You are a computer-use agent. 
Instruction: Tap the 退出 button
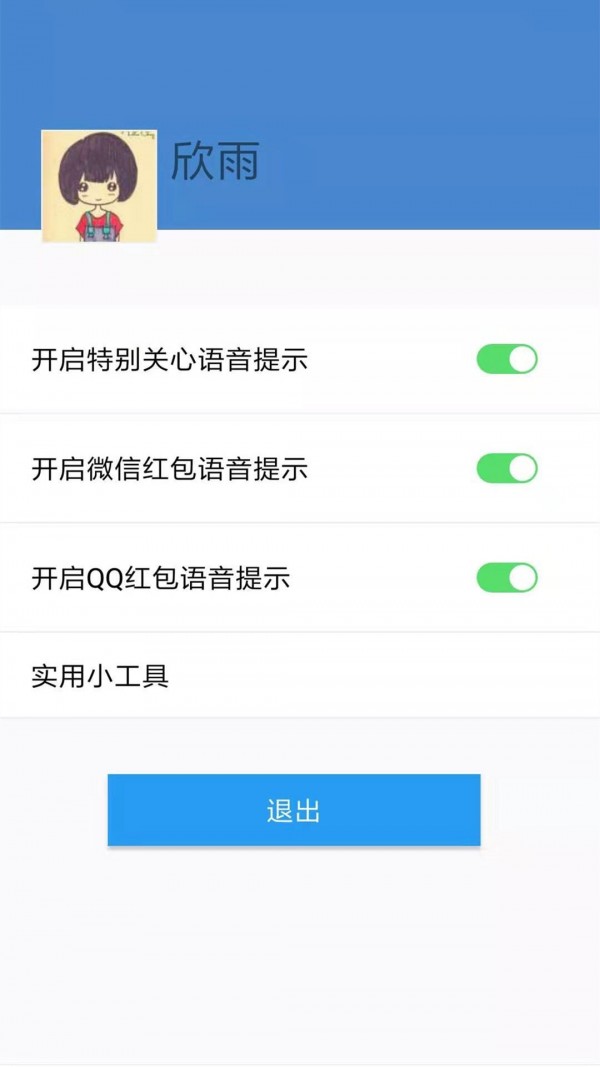point(294,810)
